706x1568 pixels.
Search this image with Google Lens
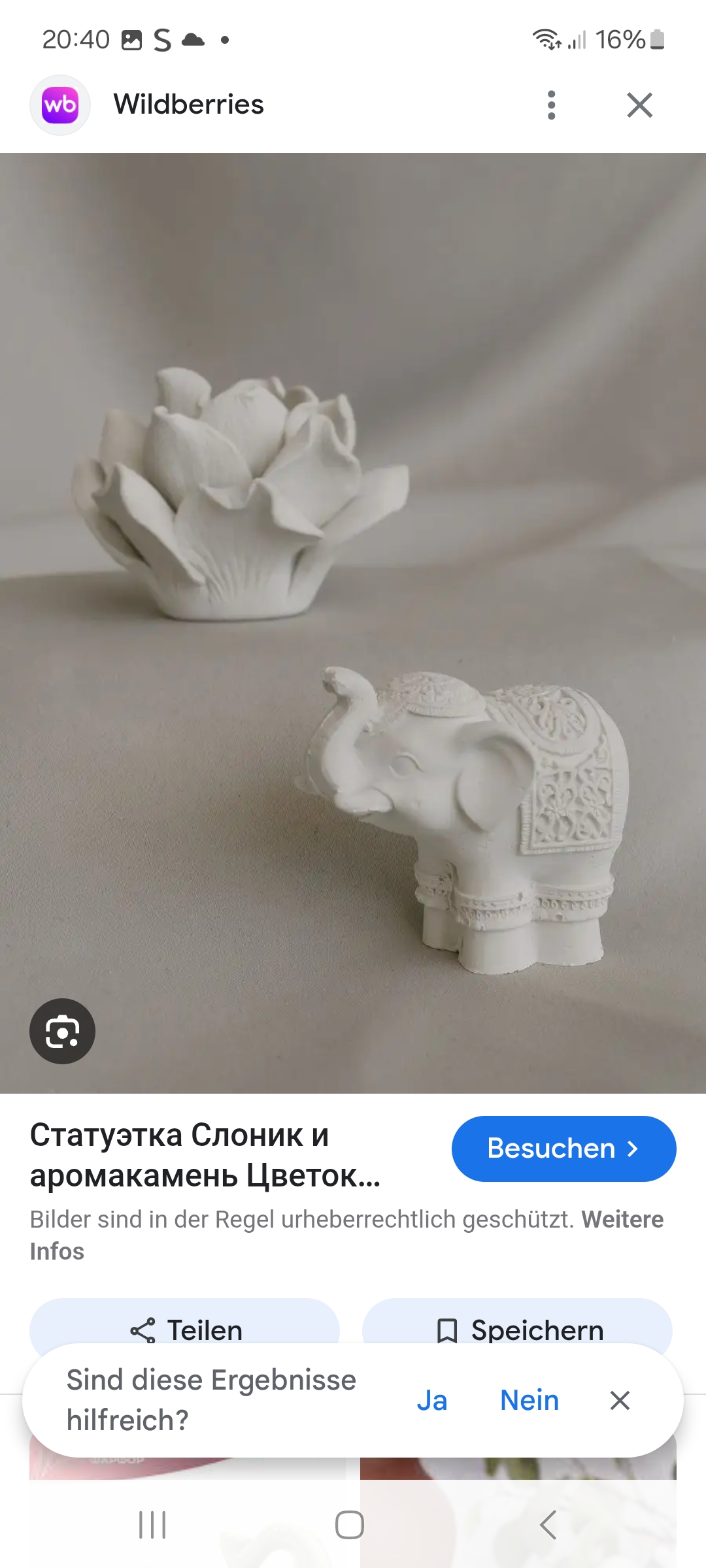pos(62,1031)
